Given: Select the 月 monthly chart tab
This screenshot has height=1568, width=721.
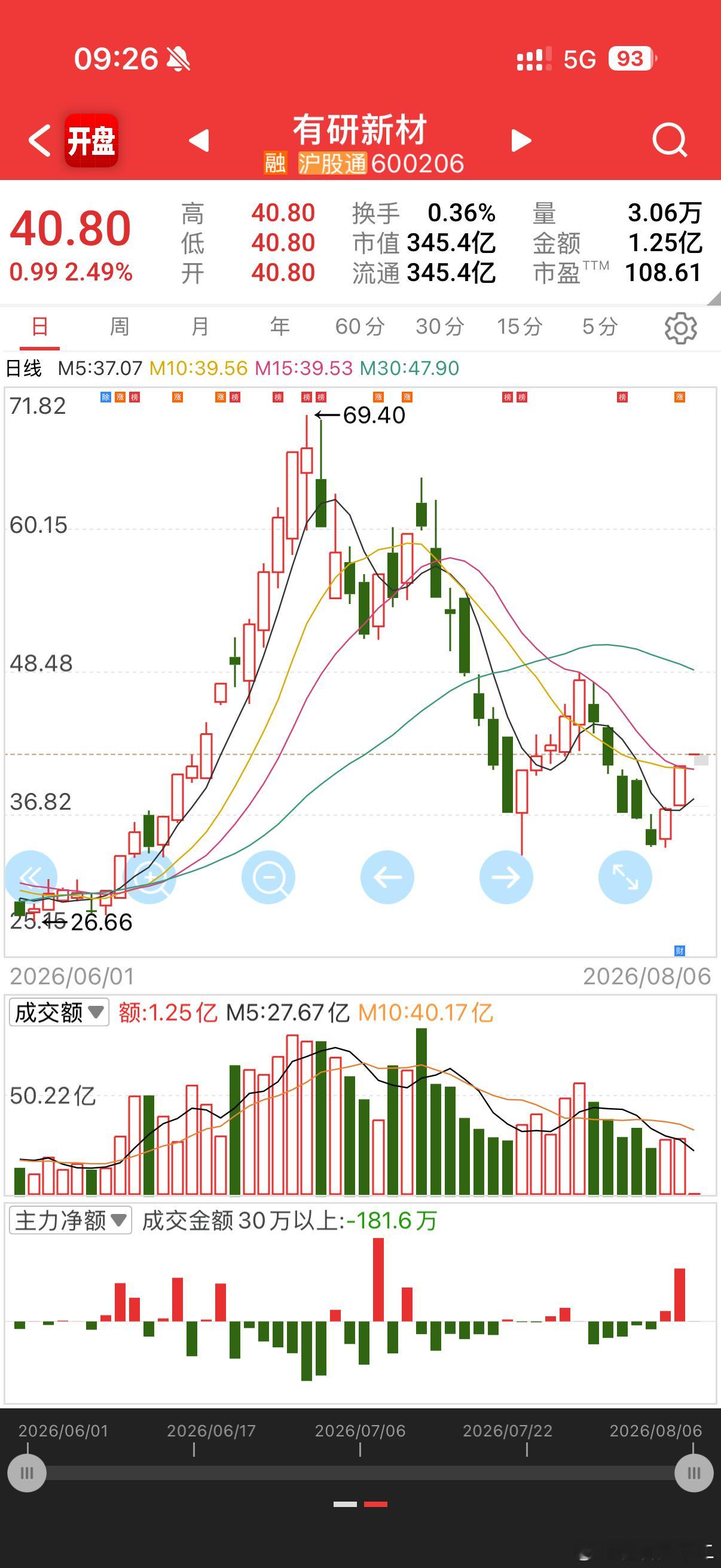Looking at the screenshot, I should tap(200, 327).
